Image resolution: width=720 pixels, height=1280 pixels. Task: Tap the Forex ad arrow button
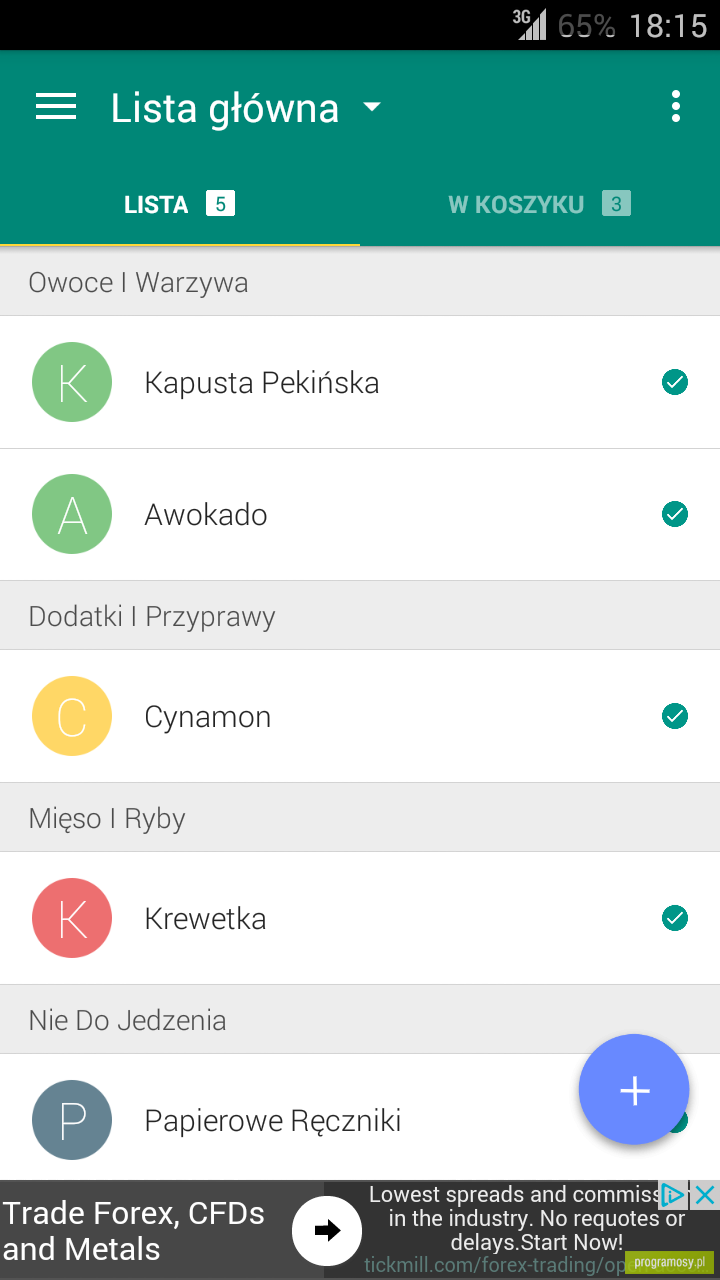coord(327,1230)
